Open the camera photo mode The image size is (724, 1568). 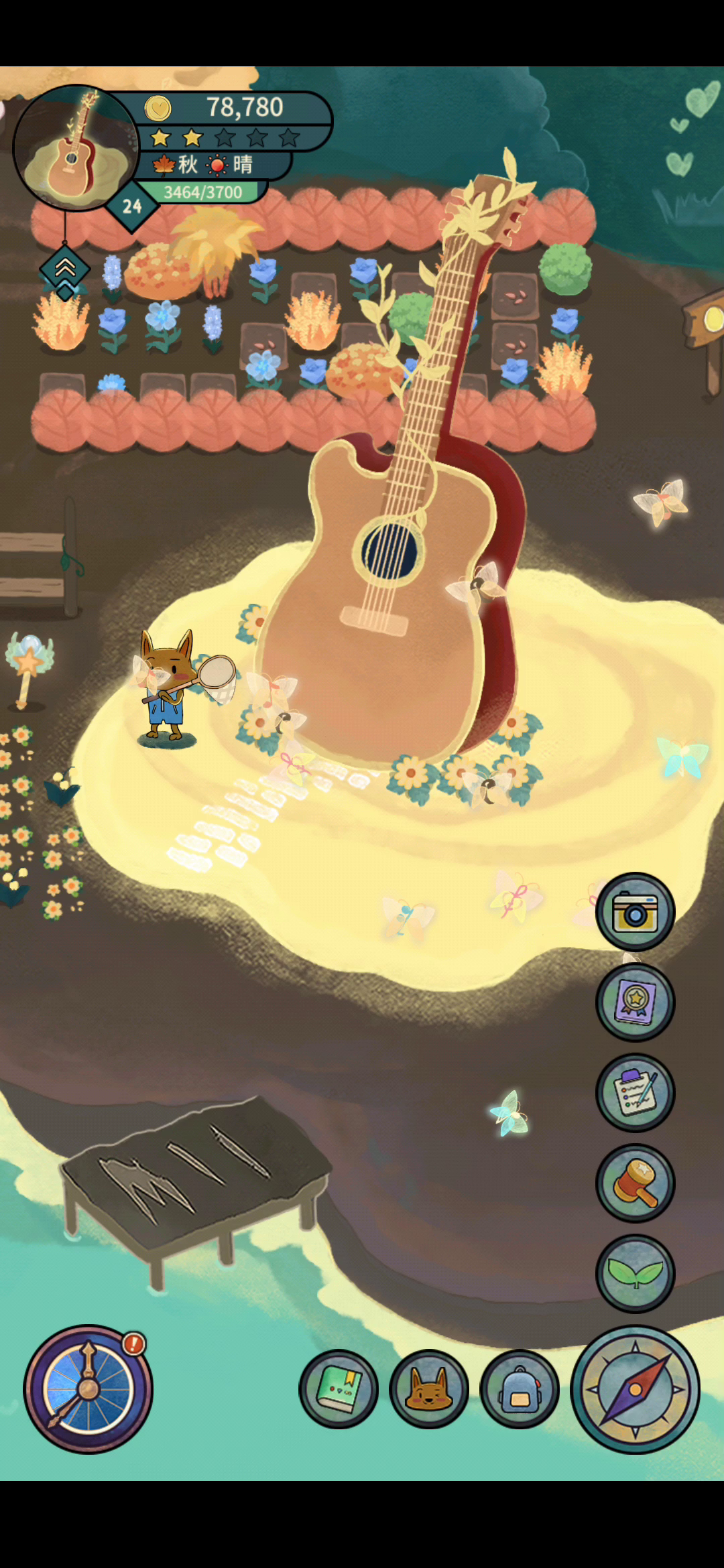(x=635, y=911)
